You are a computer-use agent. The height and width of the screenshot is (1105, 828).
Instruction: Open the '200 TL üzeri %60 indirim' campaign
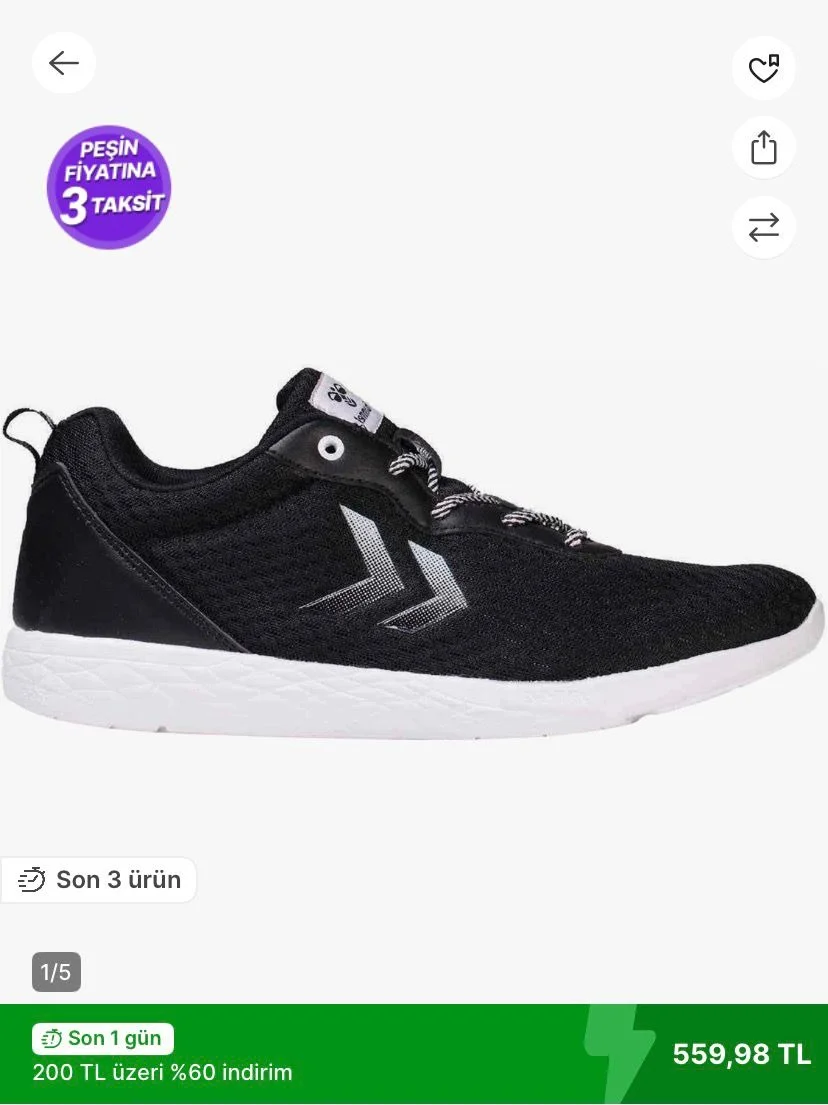(x=161, y=1073)
